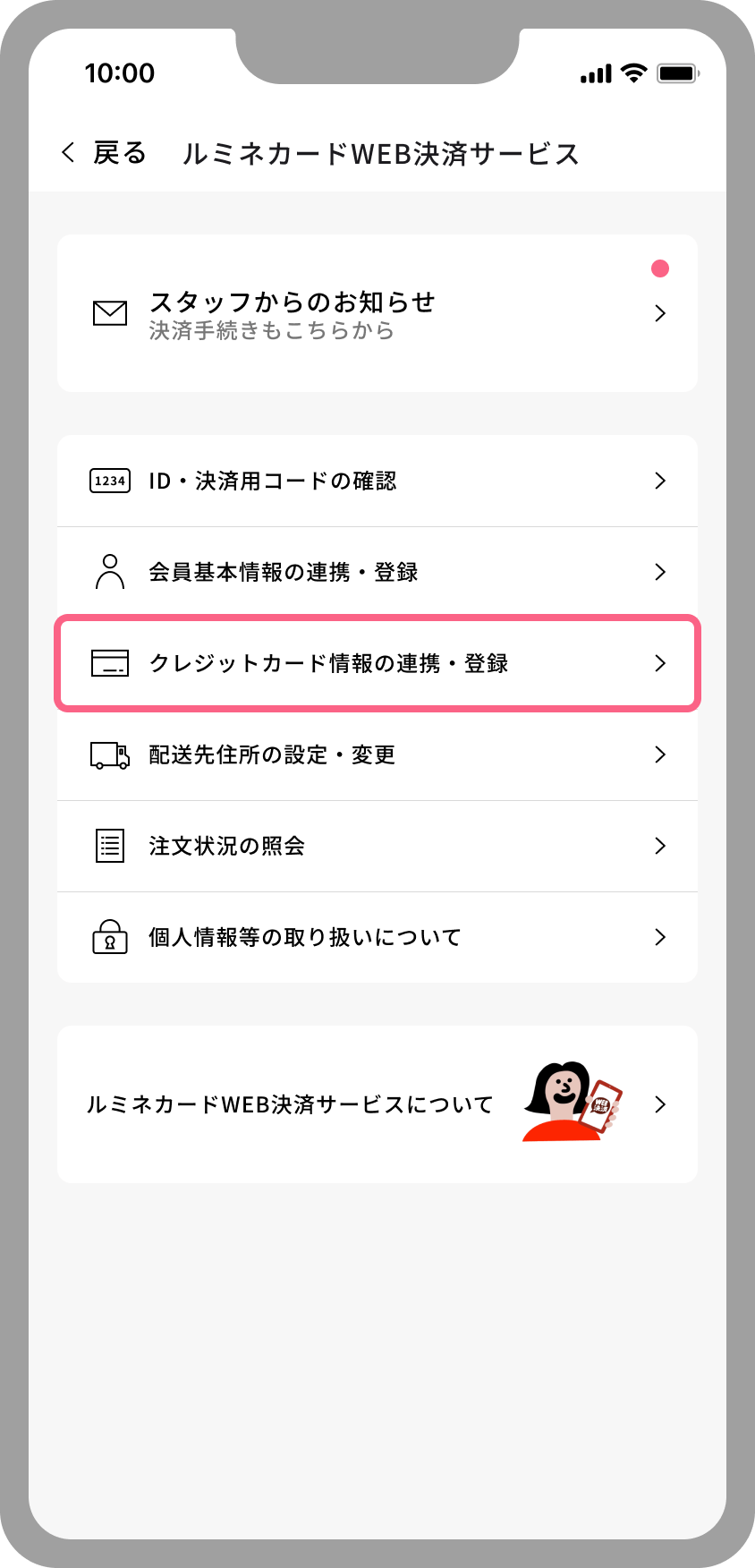Open ルミネカードWEB決済サービスについて
The image size is (755, 1568).
click(x=377, y=1104)
